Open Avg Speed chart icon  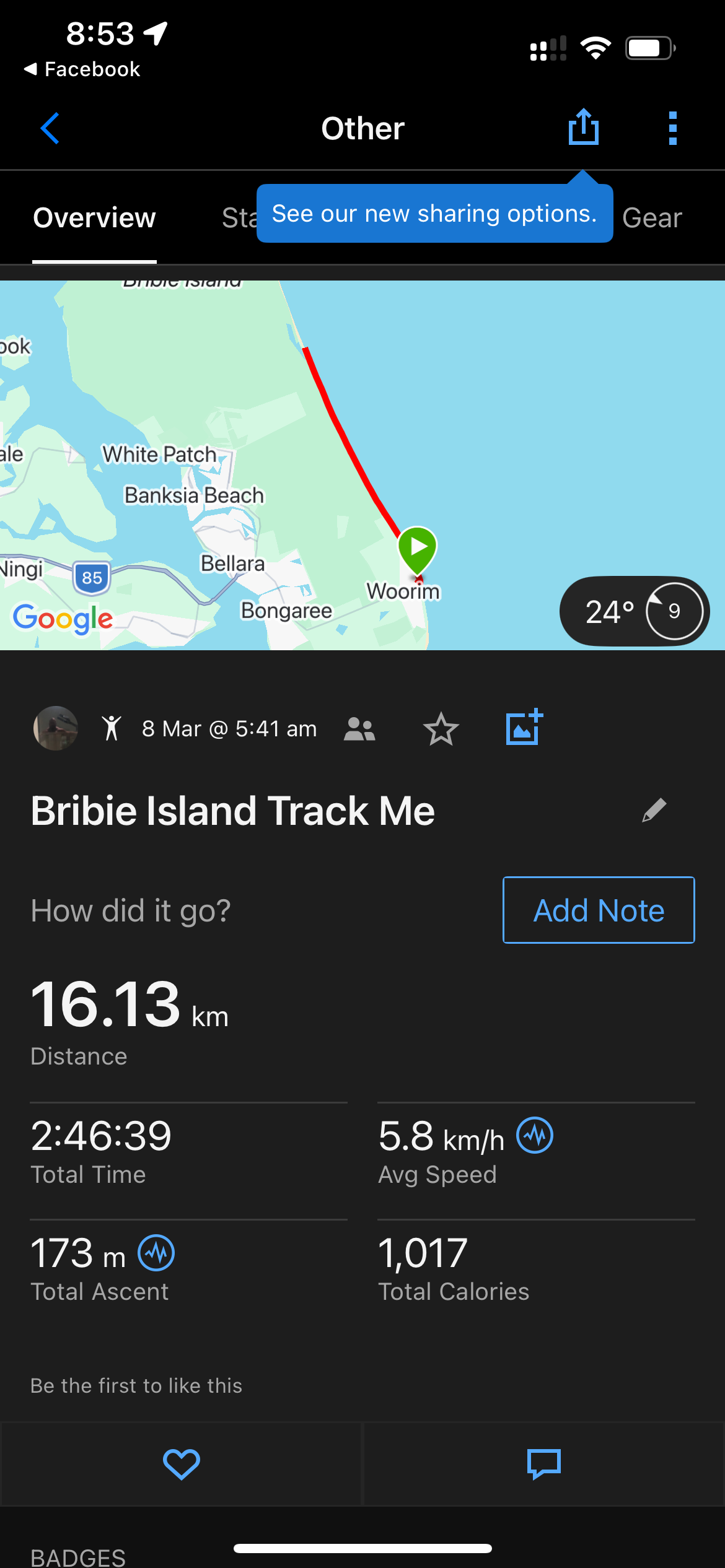click(535, 1135)
